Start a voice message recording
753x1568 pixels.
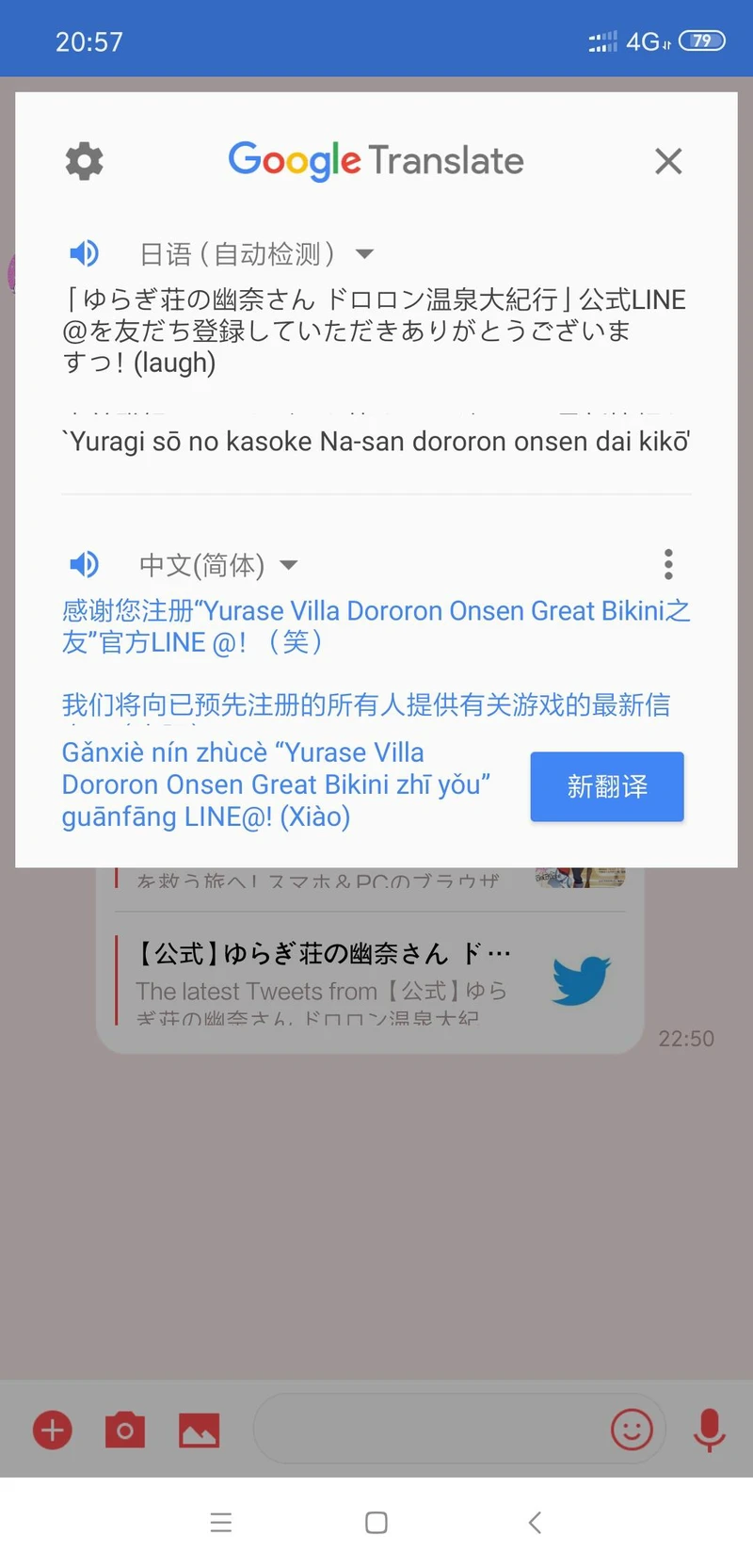pos(709,1430)
